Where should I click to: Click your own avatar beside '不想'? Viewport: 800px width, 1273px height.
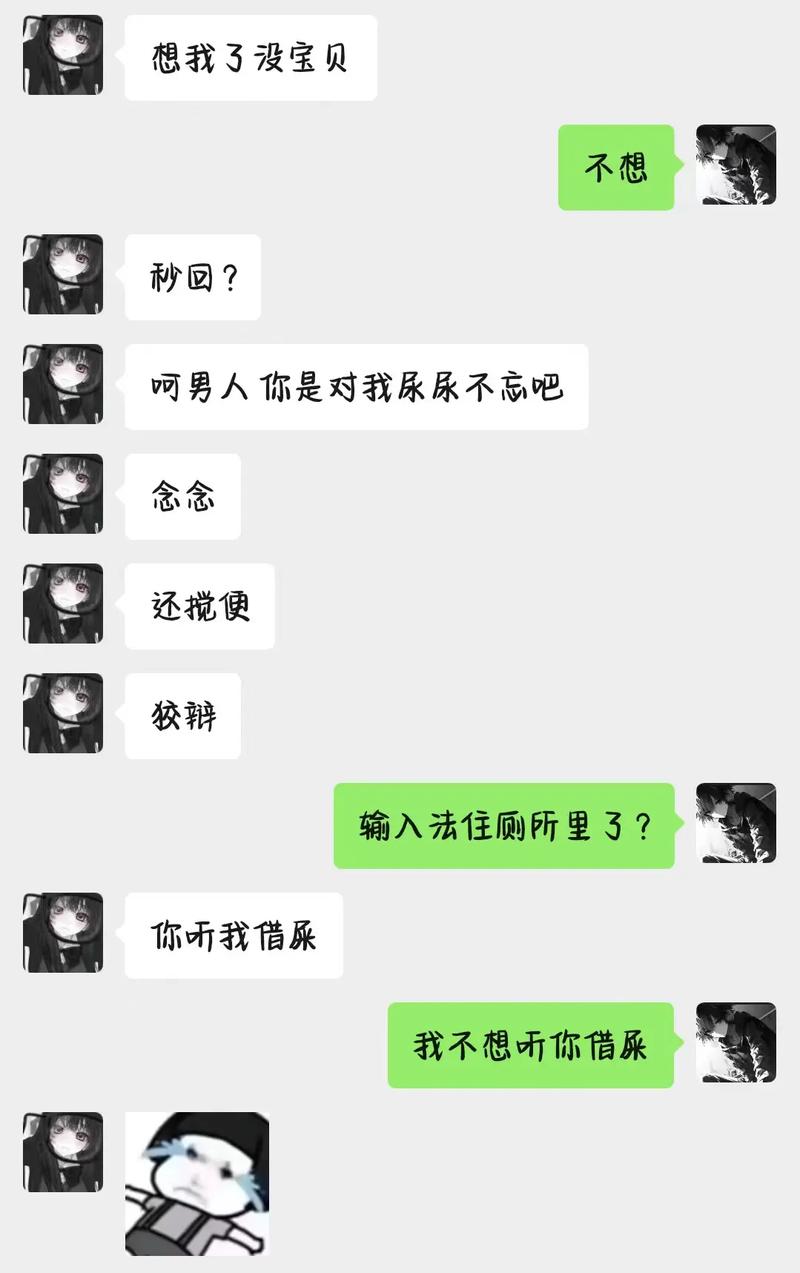pos(735,169)
